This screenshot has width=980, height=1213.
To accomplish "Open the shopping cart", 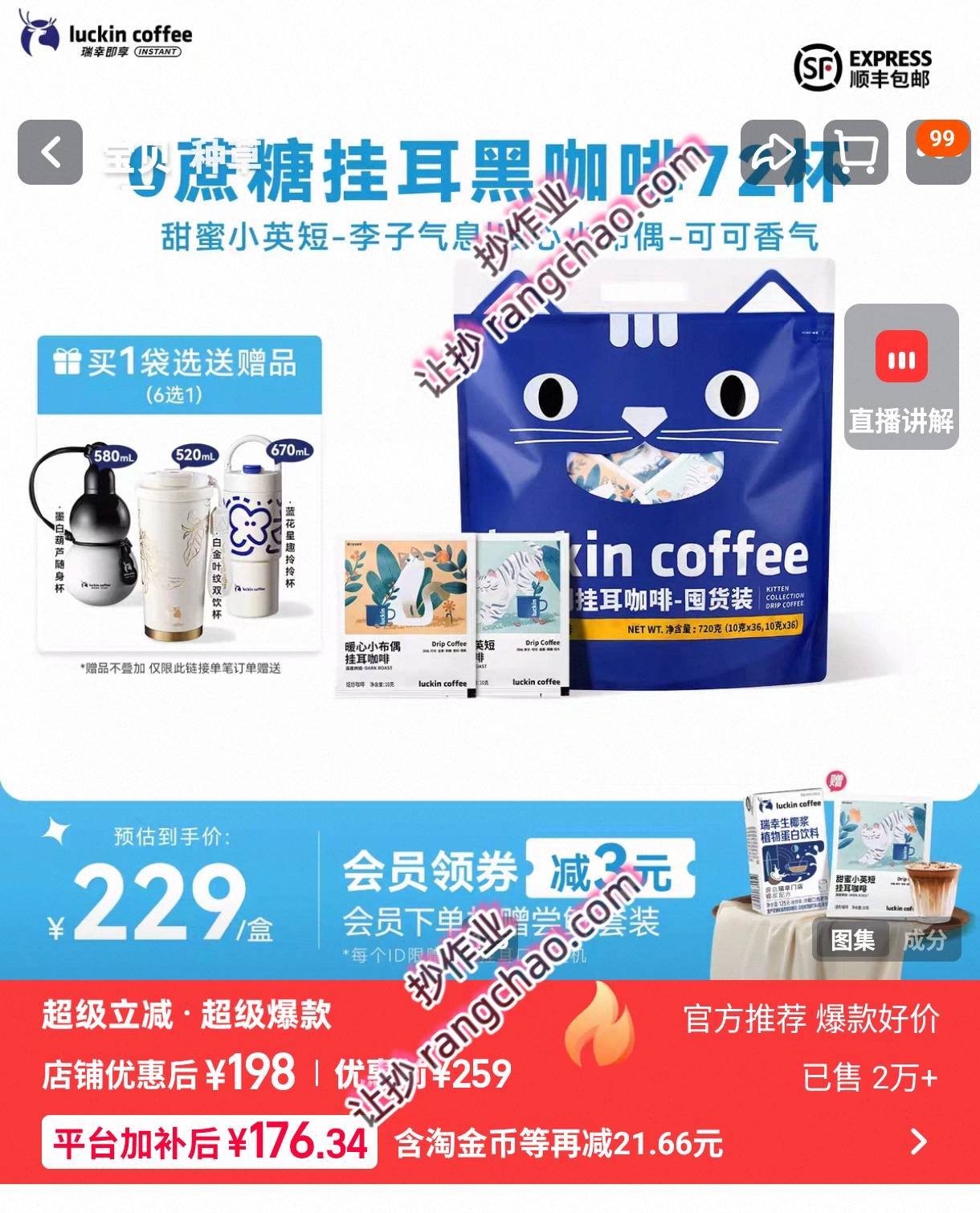I will (855, 152).
